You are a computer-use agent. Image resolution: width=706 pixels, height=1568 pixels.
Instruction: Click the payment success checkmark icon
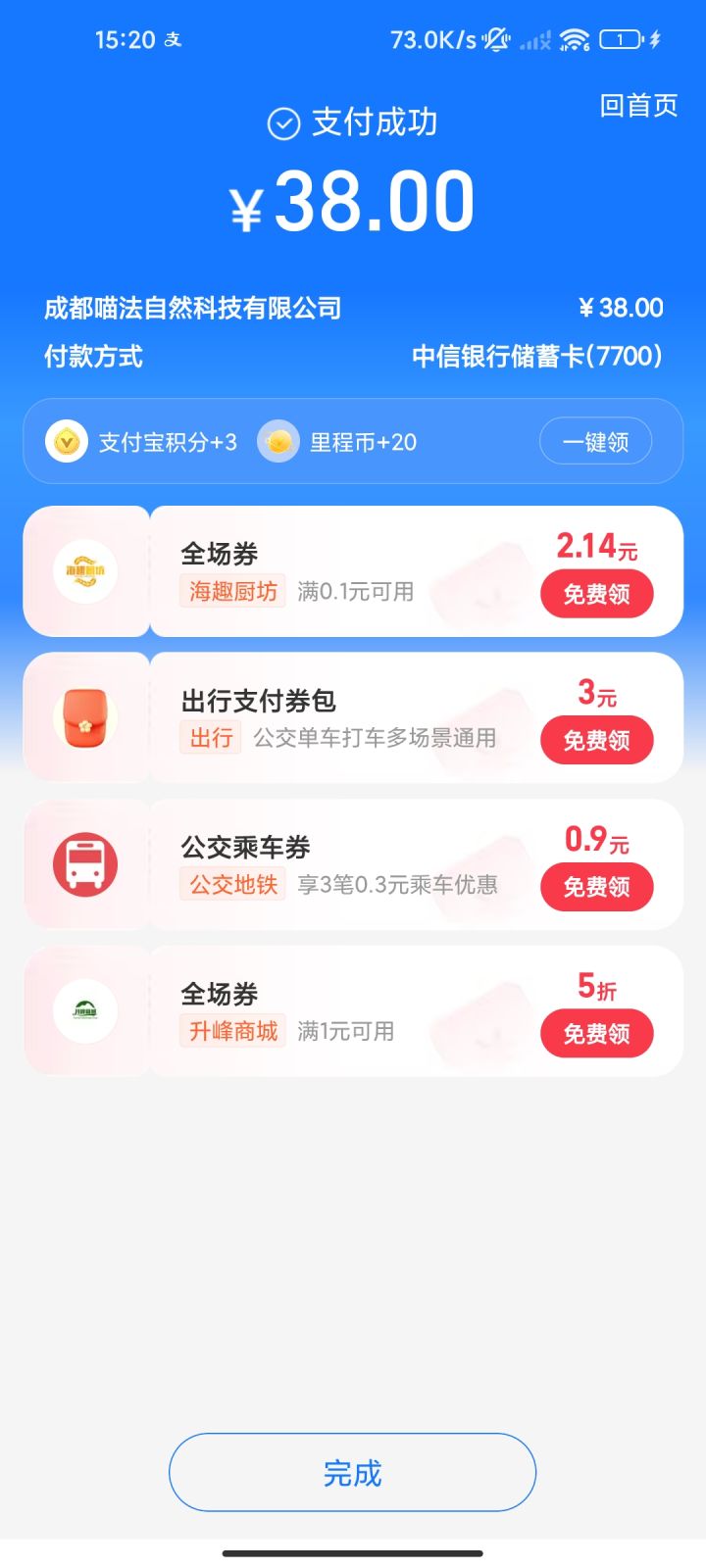pyautogui.click(x=283, y=123)
